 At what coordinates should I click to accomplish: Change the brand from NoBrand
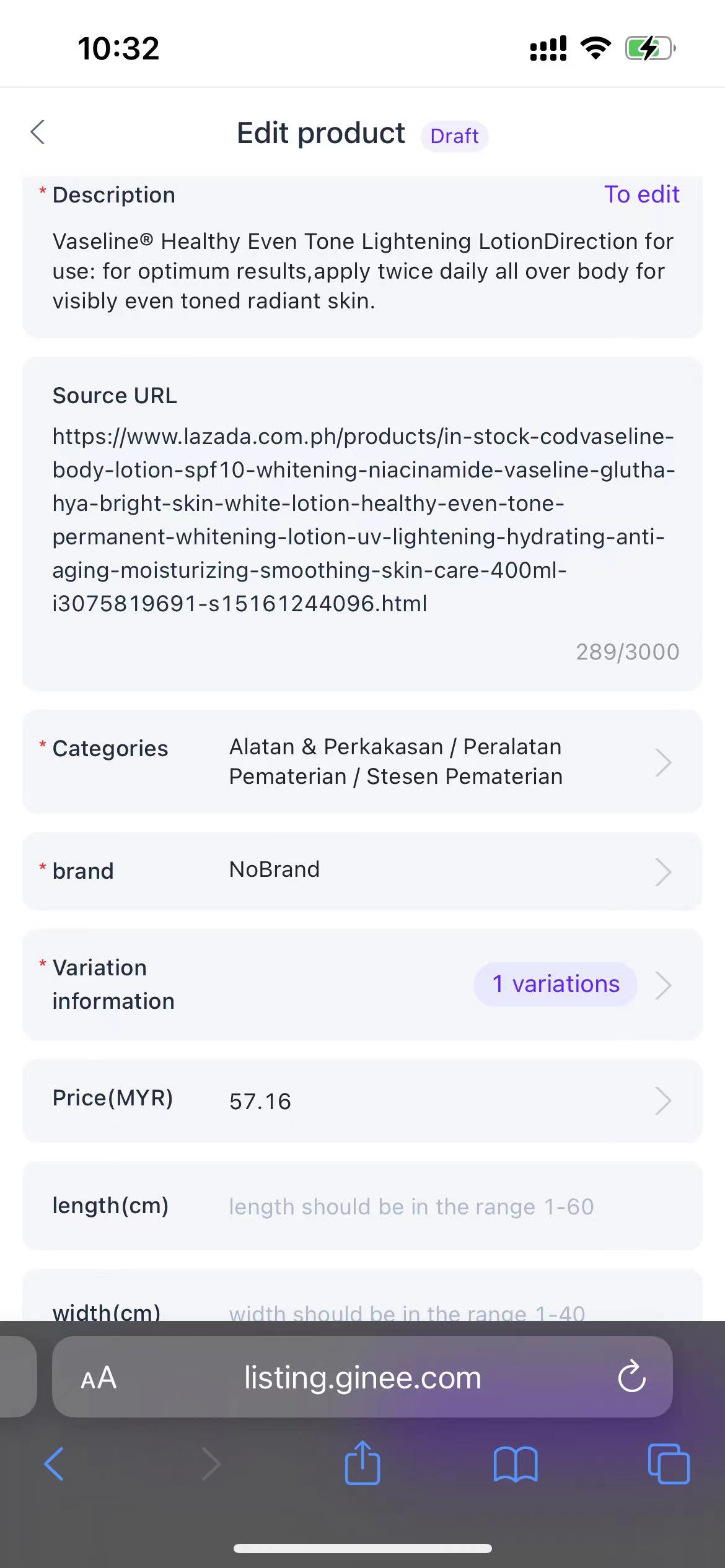click(x=362, y=871)
